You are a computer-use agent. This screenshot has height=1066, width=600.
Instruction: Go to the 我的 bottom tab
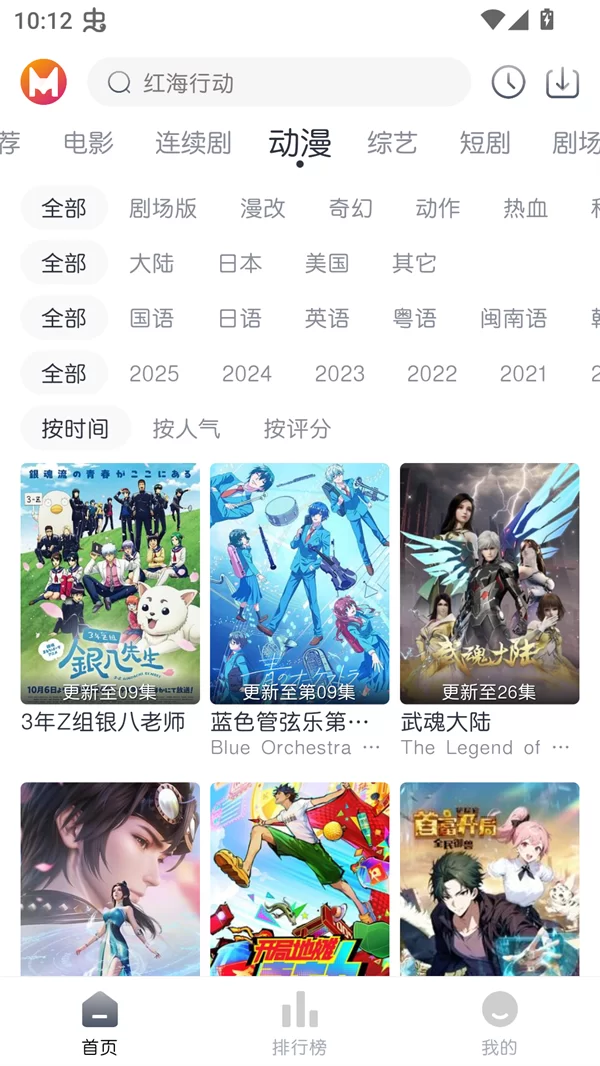[x=499, y=1022]
